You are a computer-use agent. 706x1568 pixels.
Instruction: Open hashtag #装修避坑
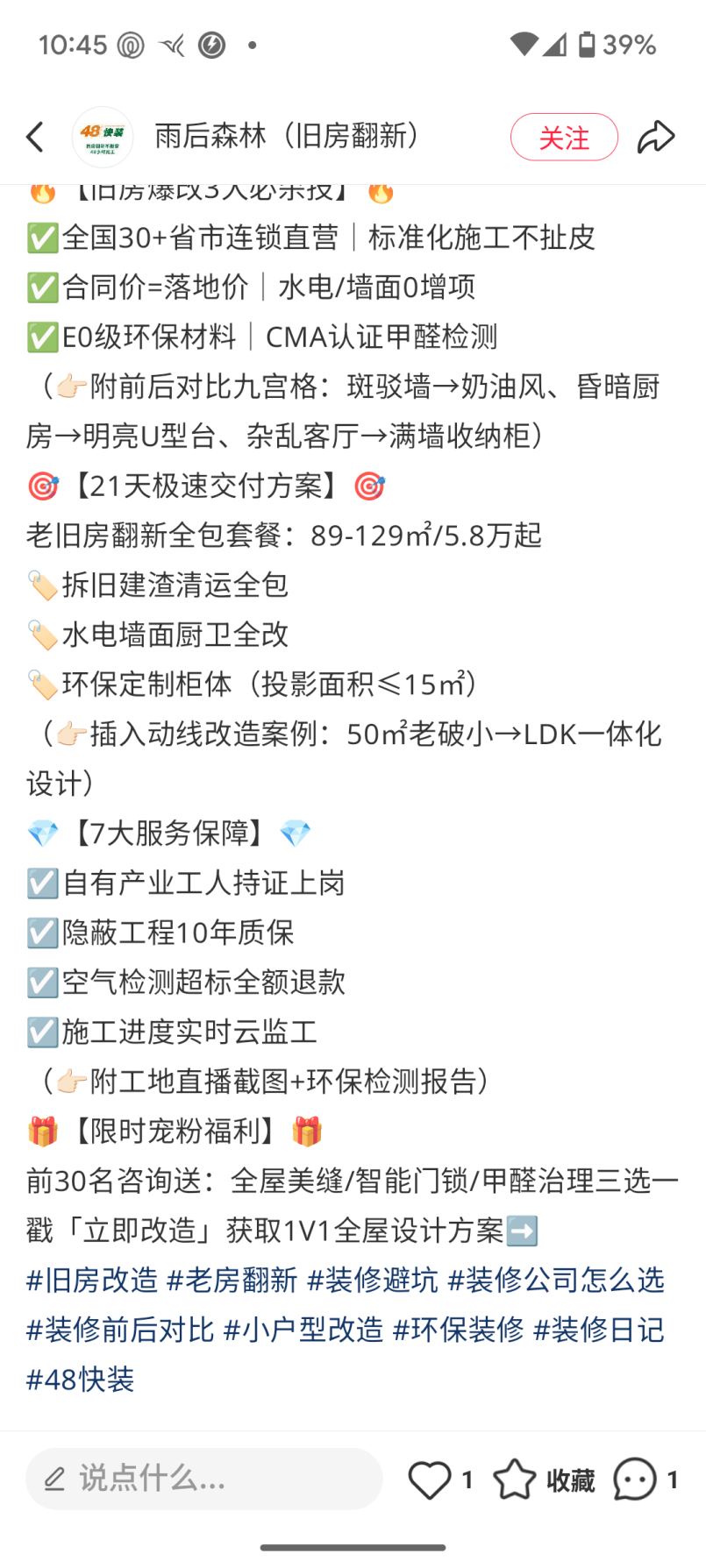373,1281
